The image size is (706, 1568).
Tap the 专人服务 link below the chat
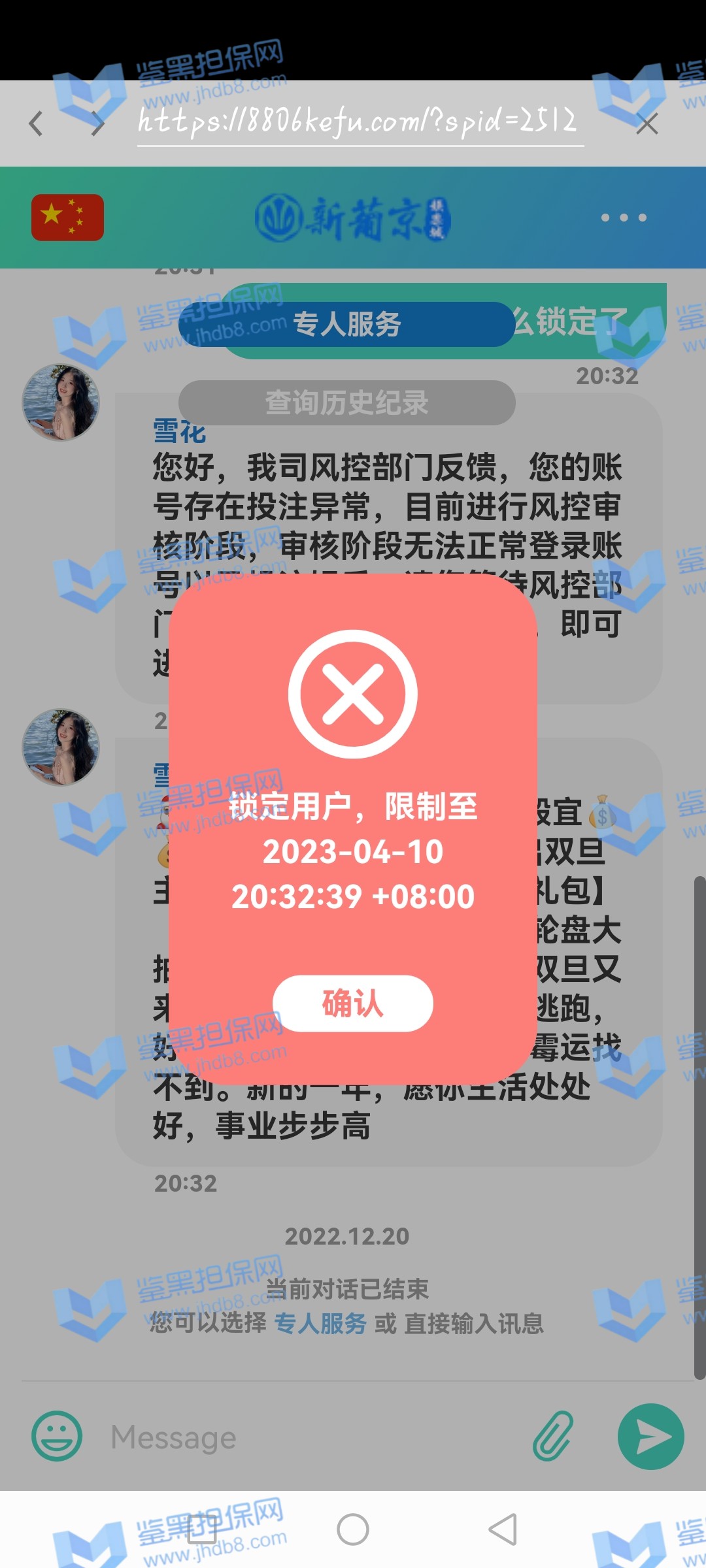320,1324
